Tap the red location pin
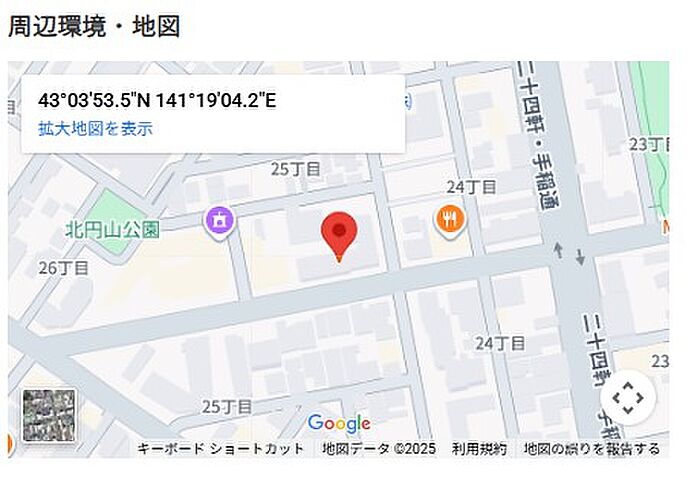Viewport: 700px width, 489px height. pyautogui.click(x=339, y=236)
